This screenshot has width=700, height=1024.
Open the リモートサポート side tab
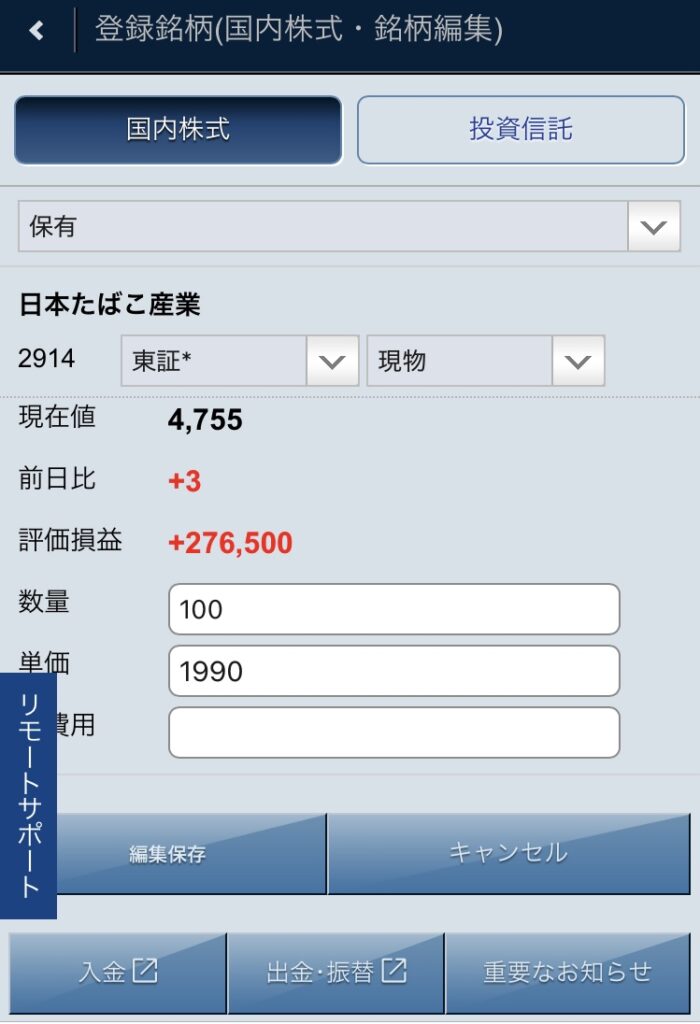[x=29, y=795]
